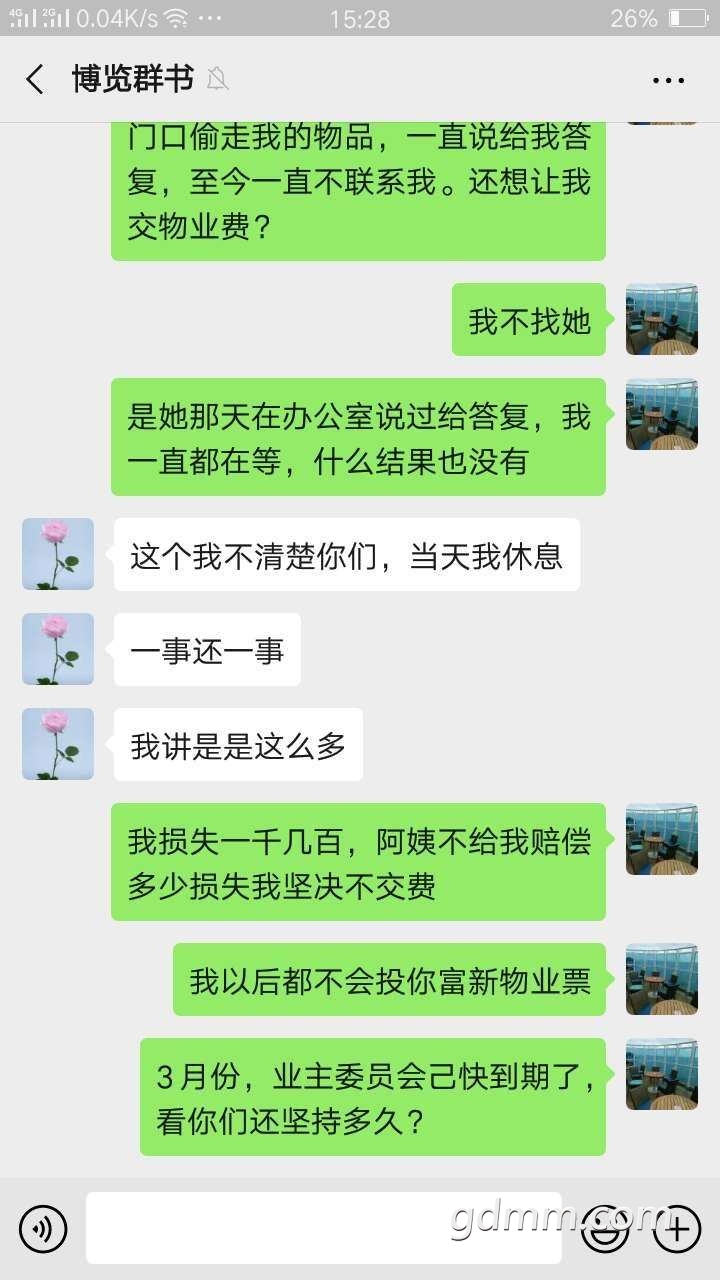Focus the message text field
Viewport: 720px width, 1280px height.
tap(323, 1228)
